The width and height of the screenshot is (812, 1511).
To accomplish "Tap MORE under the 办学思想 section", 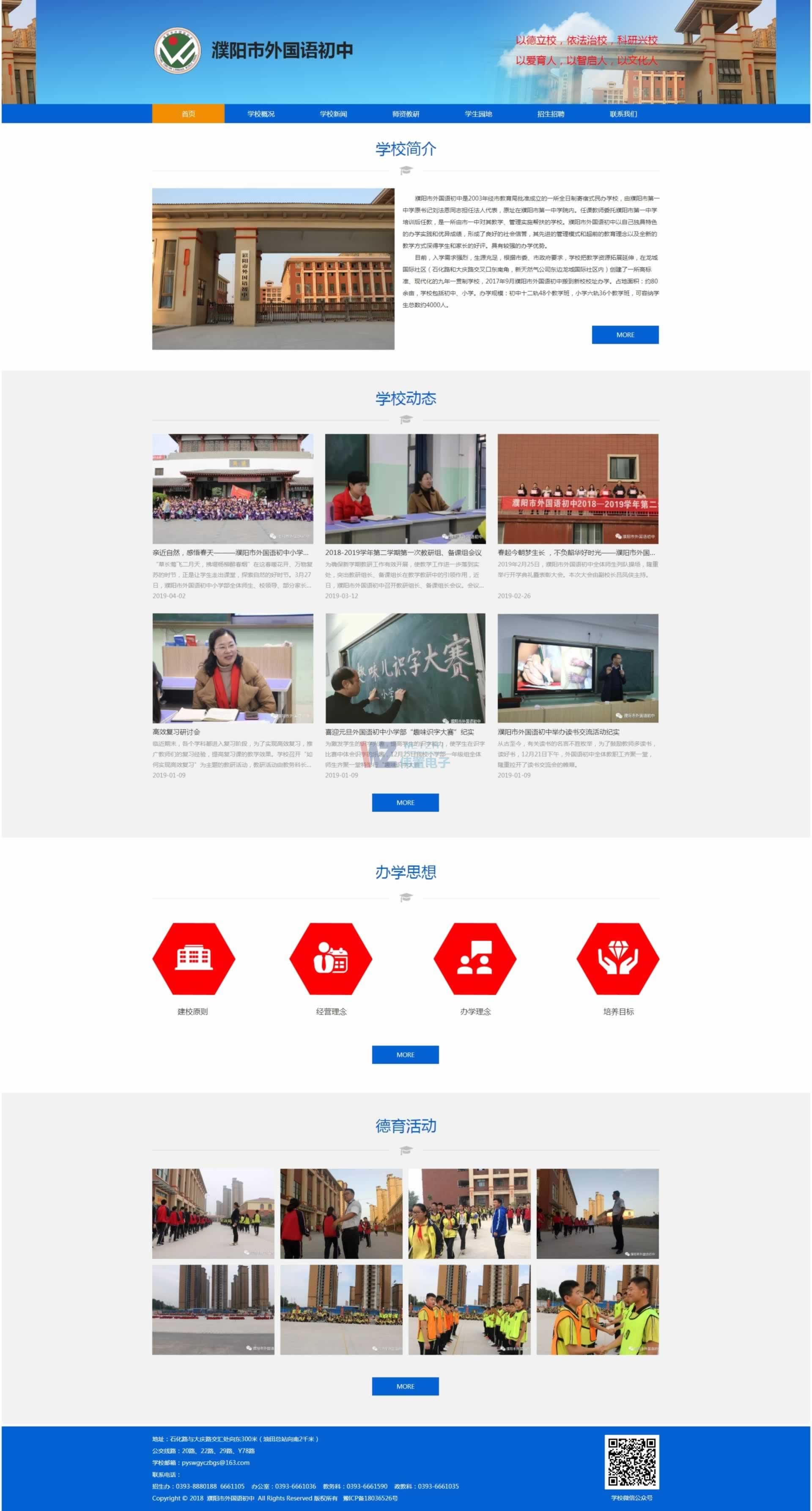I will point(405,1055).
